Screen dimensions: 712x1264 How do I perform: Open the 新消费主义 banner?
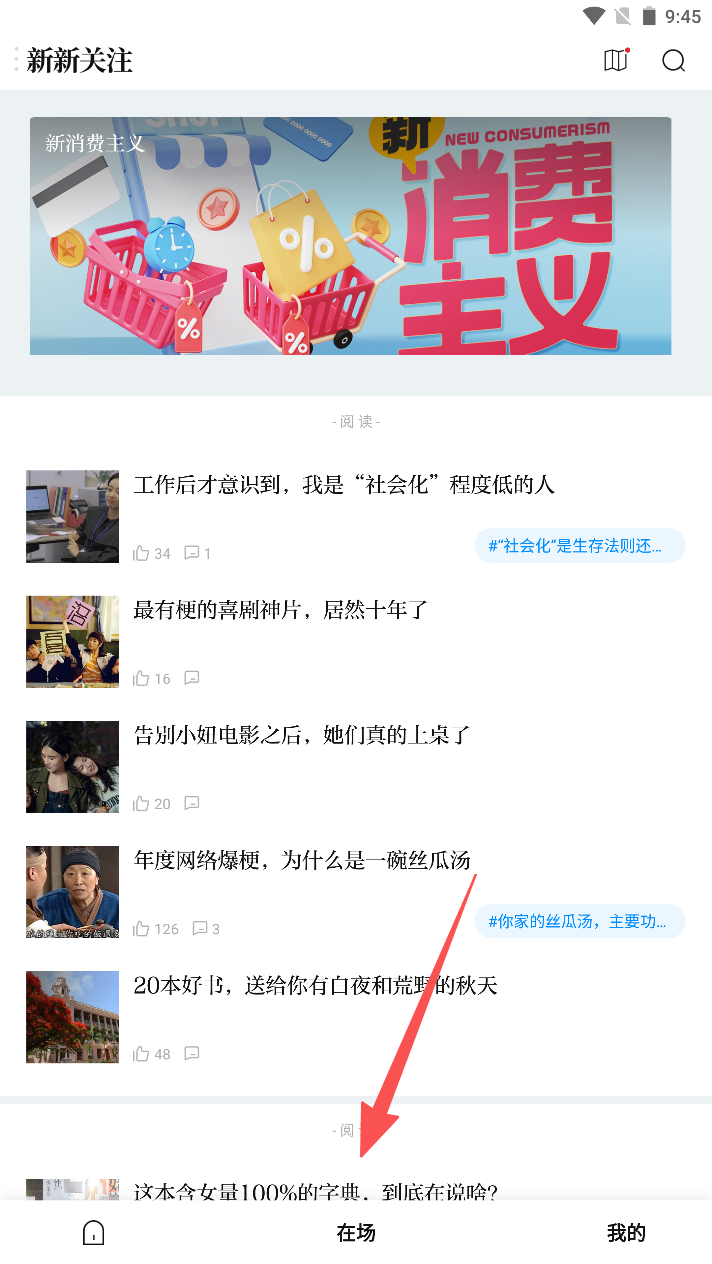pyautogui.click(x=350, y=236)
